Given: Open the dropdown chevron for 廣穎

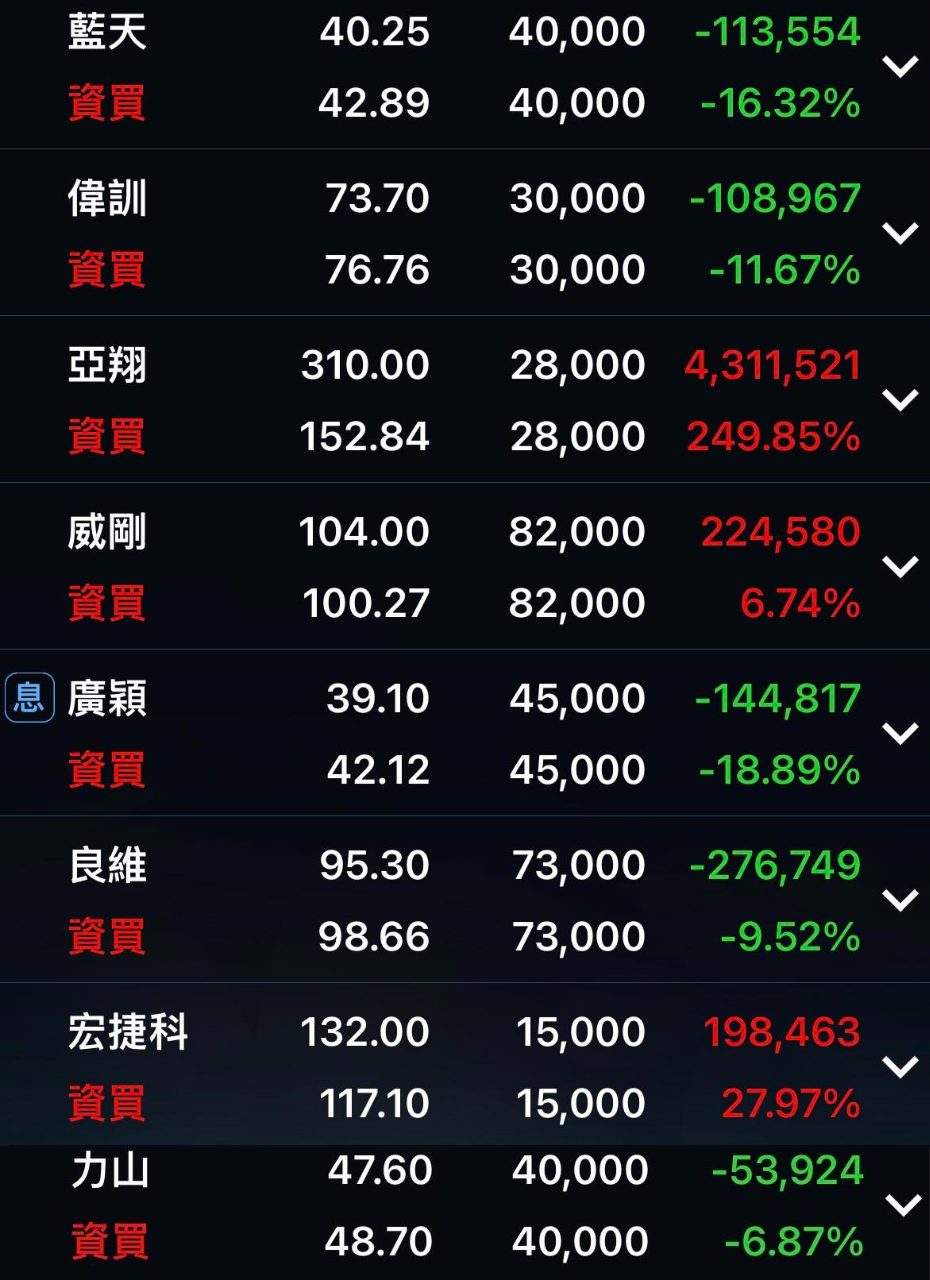Looking at the screenshot, I should click(900, 733).
